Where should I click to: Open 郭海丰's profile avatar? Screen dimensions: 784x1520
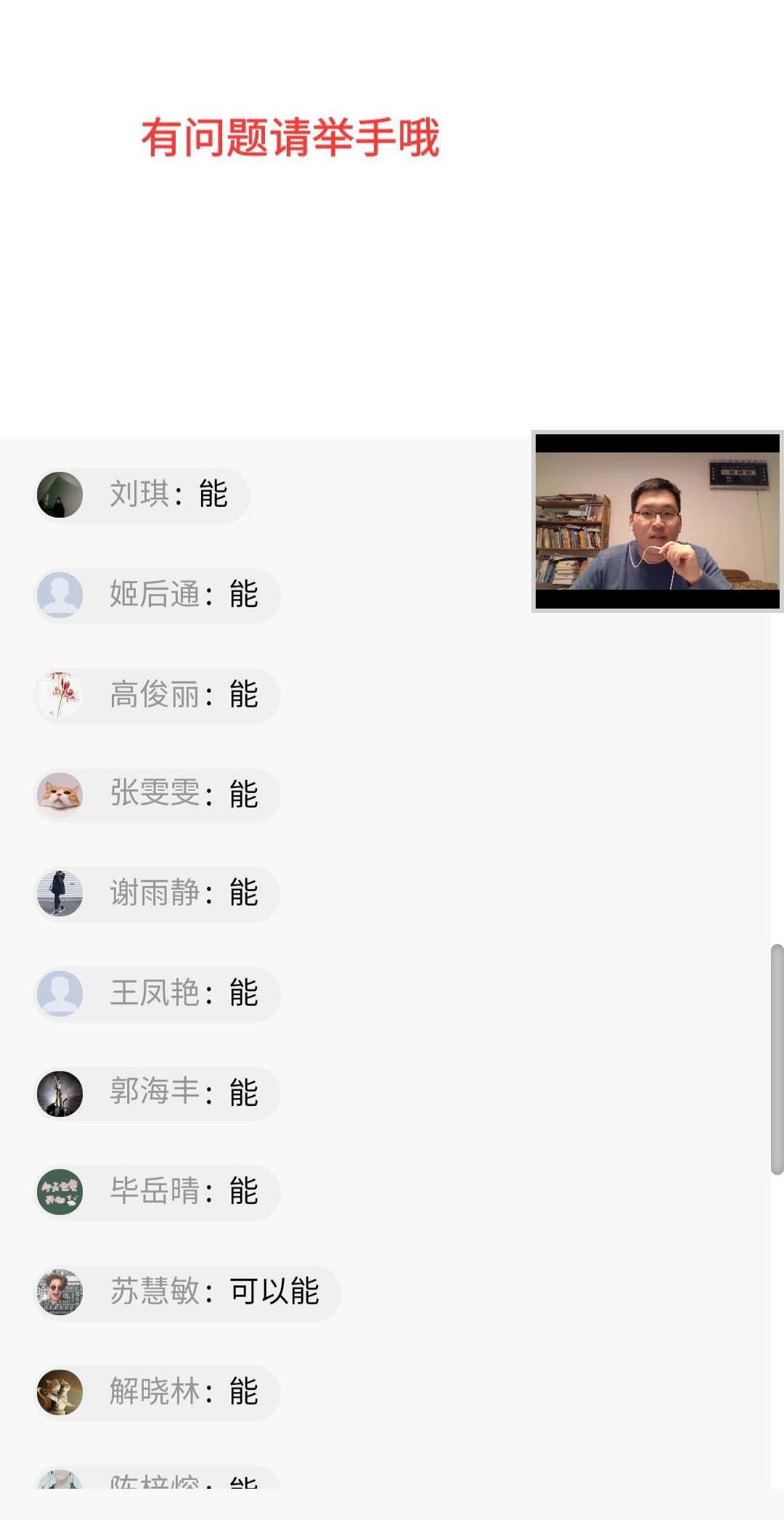(60, 1094)
